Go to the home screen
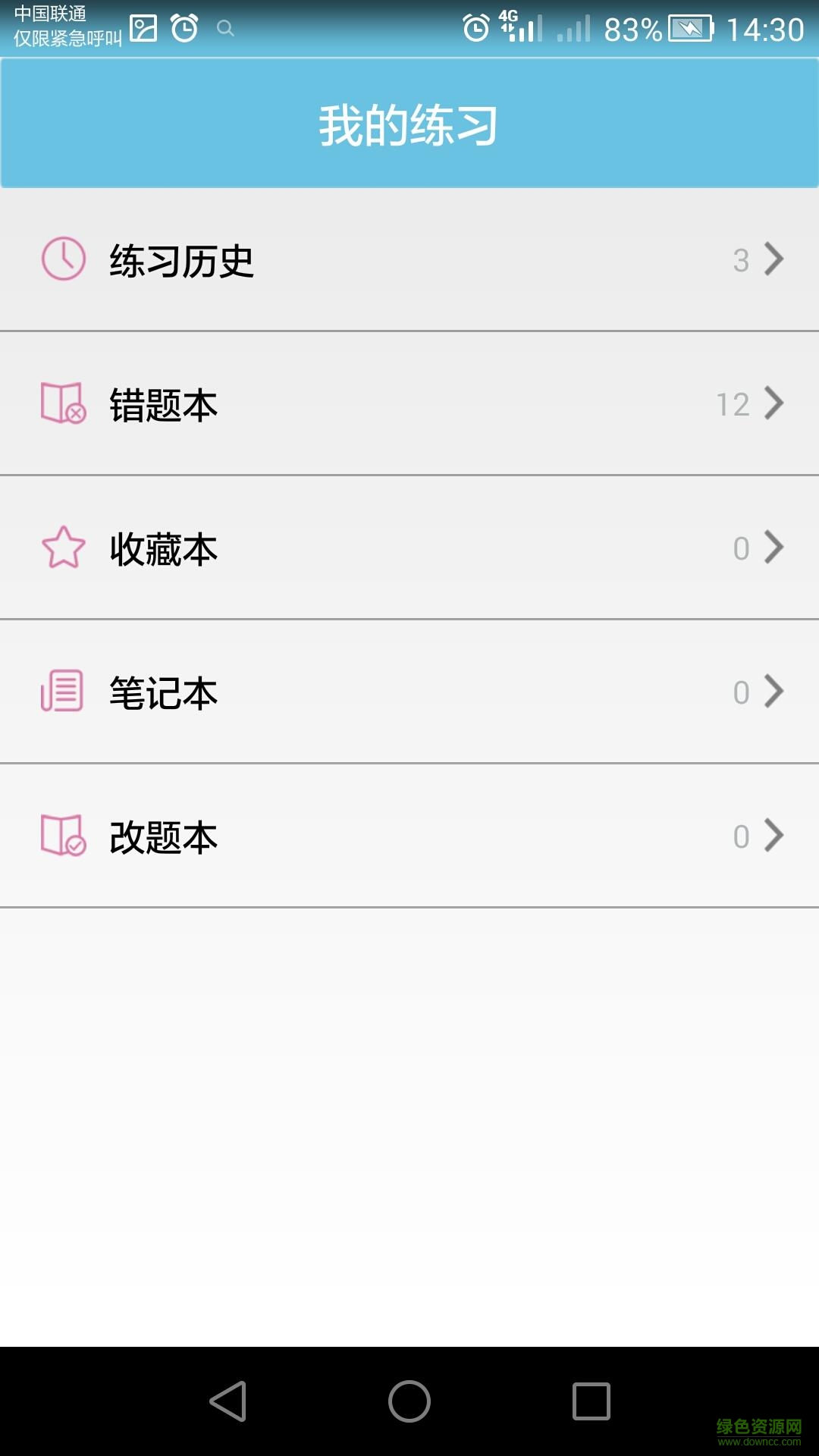The height and width of the screenshot is (1456, 819). [x=409, y=1401]
